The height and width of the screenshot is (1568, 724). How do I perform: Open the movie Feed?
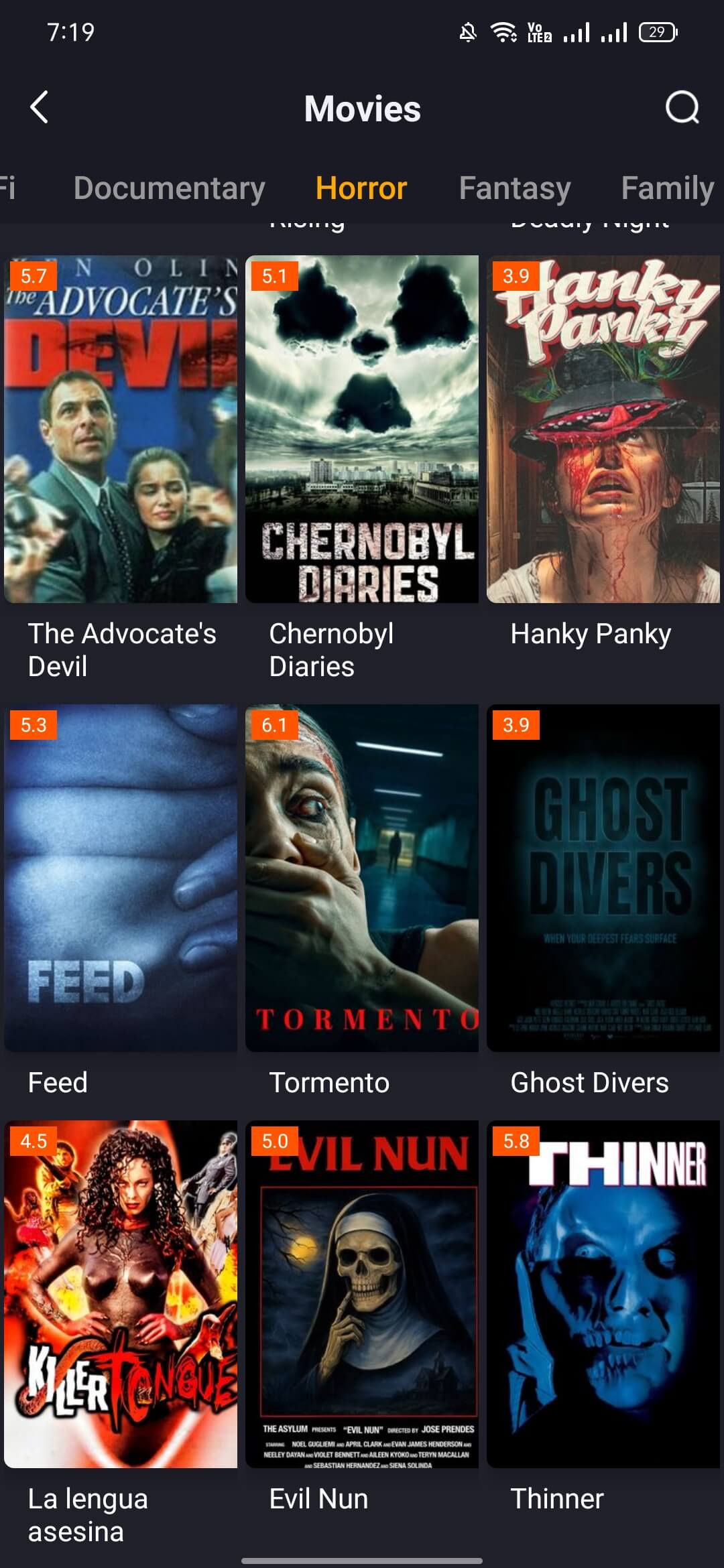click(x=121, y=878)
